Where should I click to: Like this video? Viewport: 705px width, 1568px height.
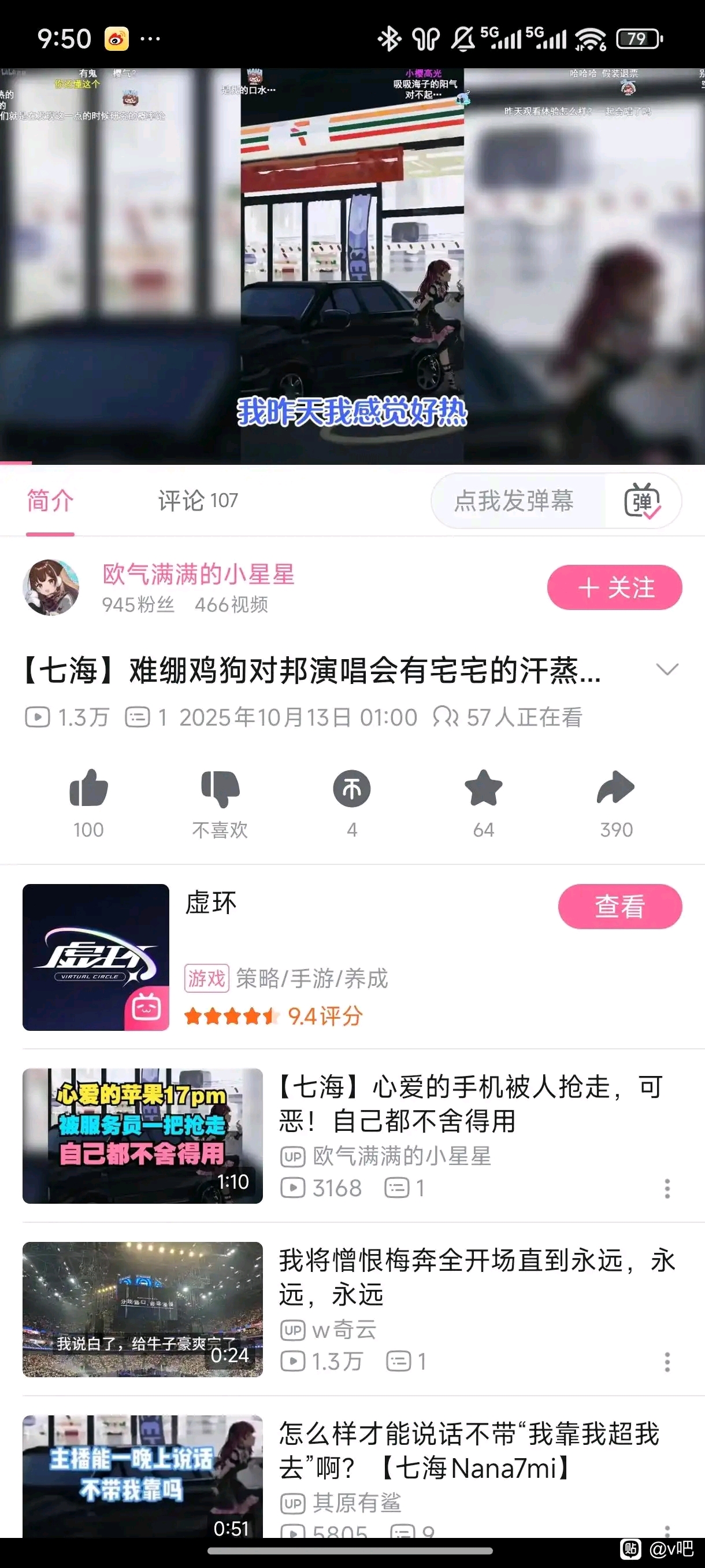click(89, 789)
